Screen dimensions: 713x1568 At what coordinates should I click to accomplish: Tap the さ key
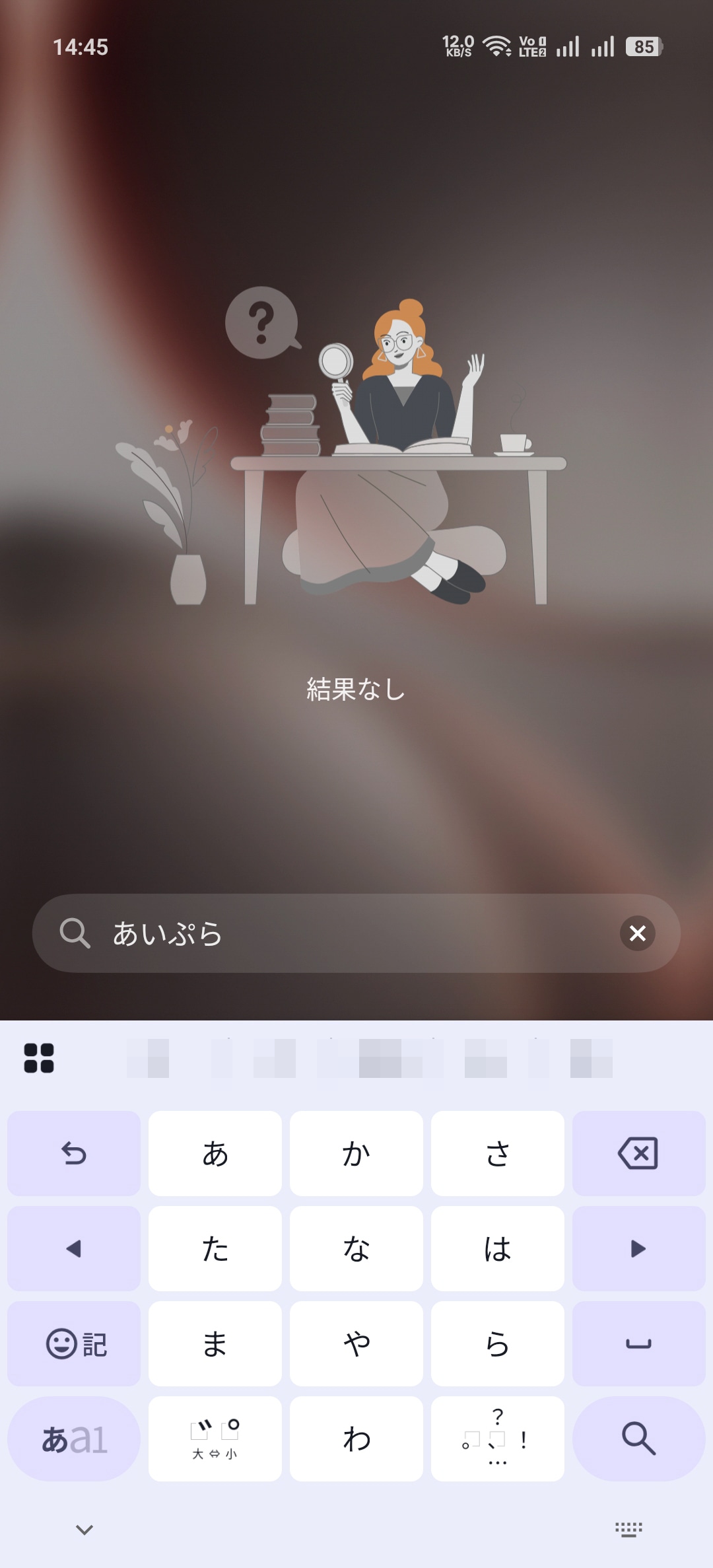(x=497, y=1153)
